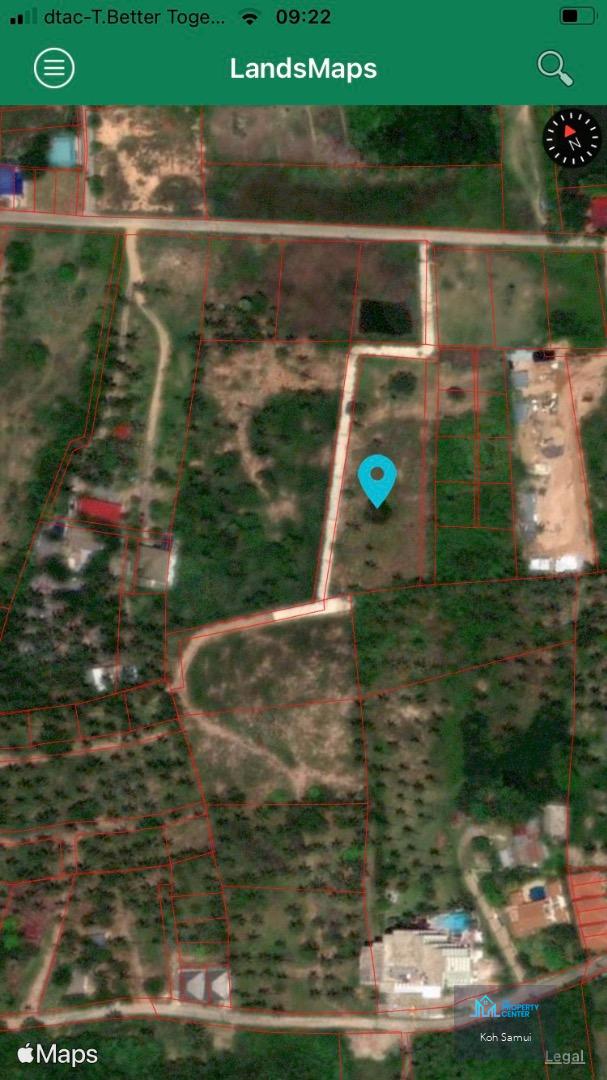
Task: Open the search magnifier
Action: [555, 68]
